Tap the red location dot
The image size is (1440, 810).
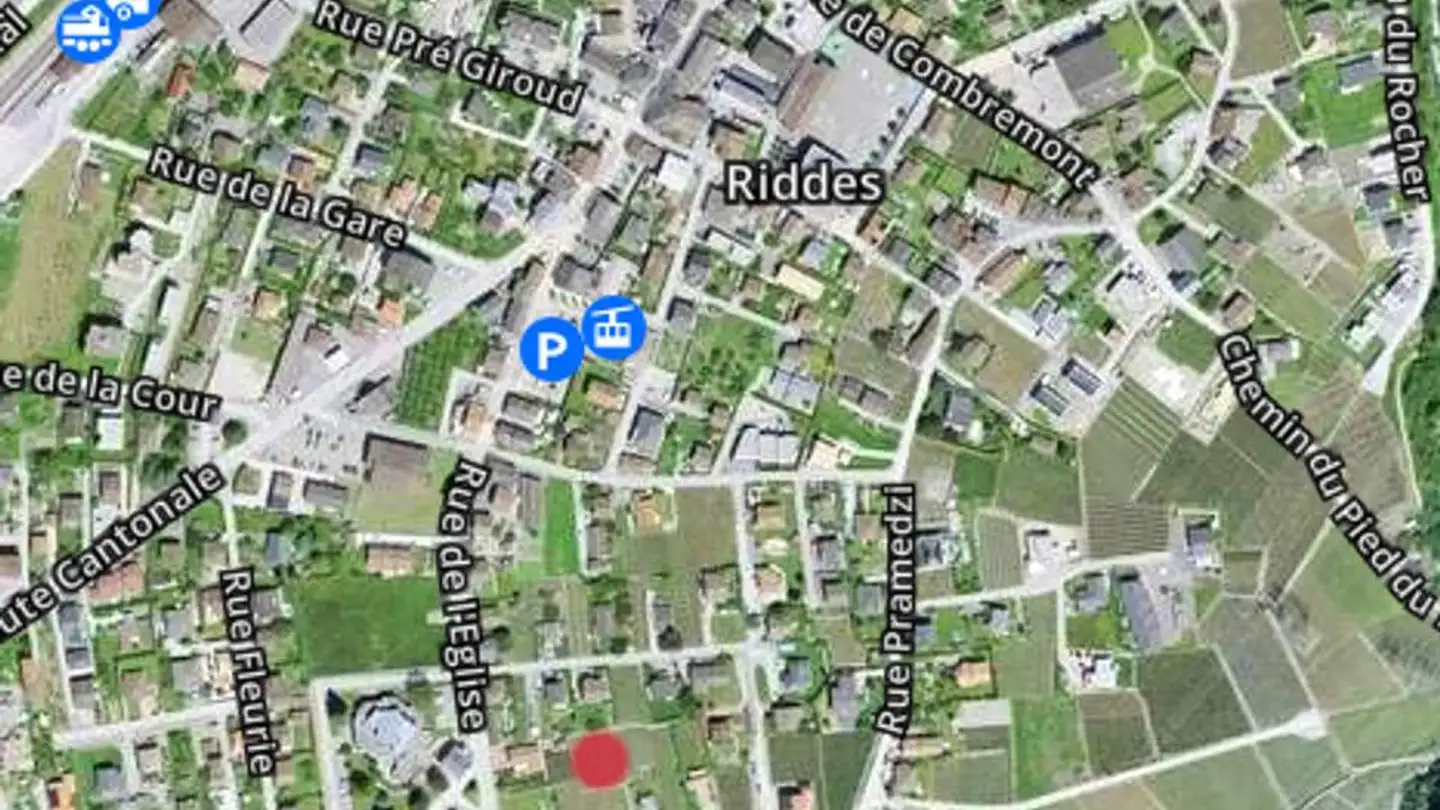600,760
